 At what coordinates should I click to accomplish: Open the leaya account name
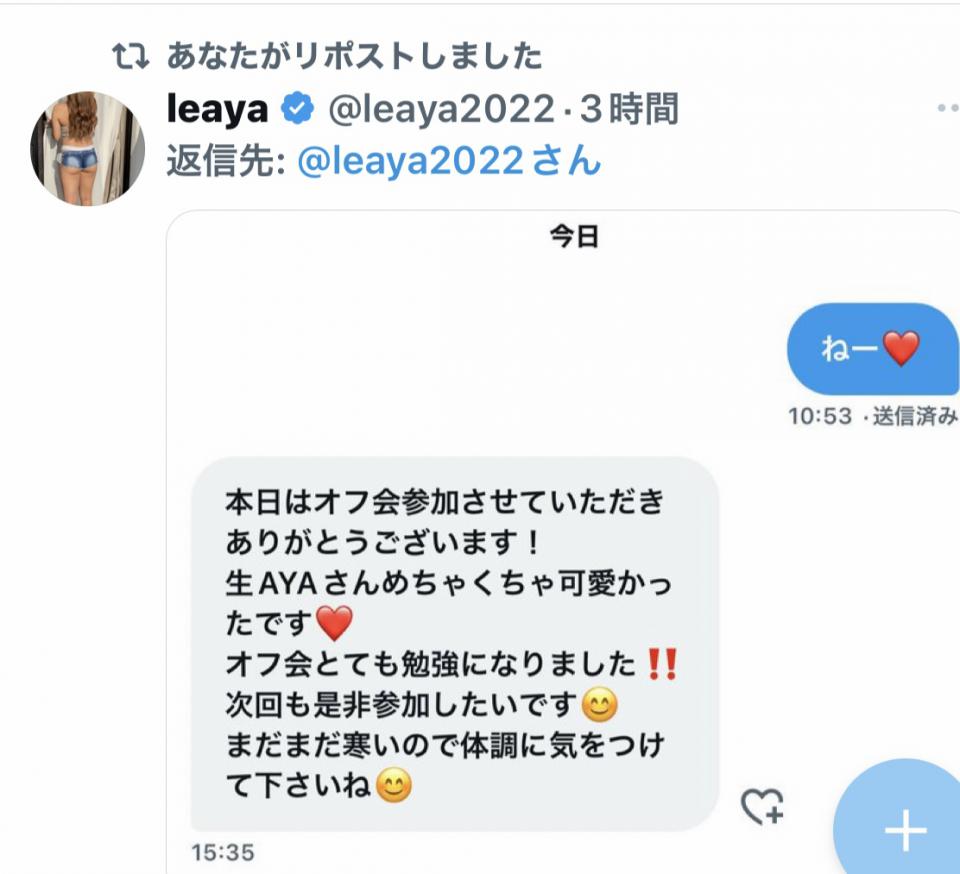coord(218,109)
